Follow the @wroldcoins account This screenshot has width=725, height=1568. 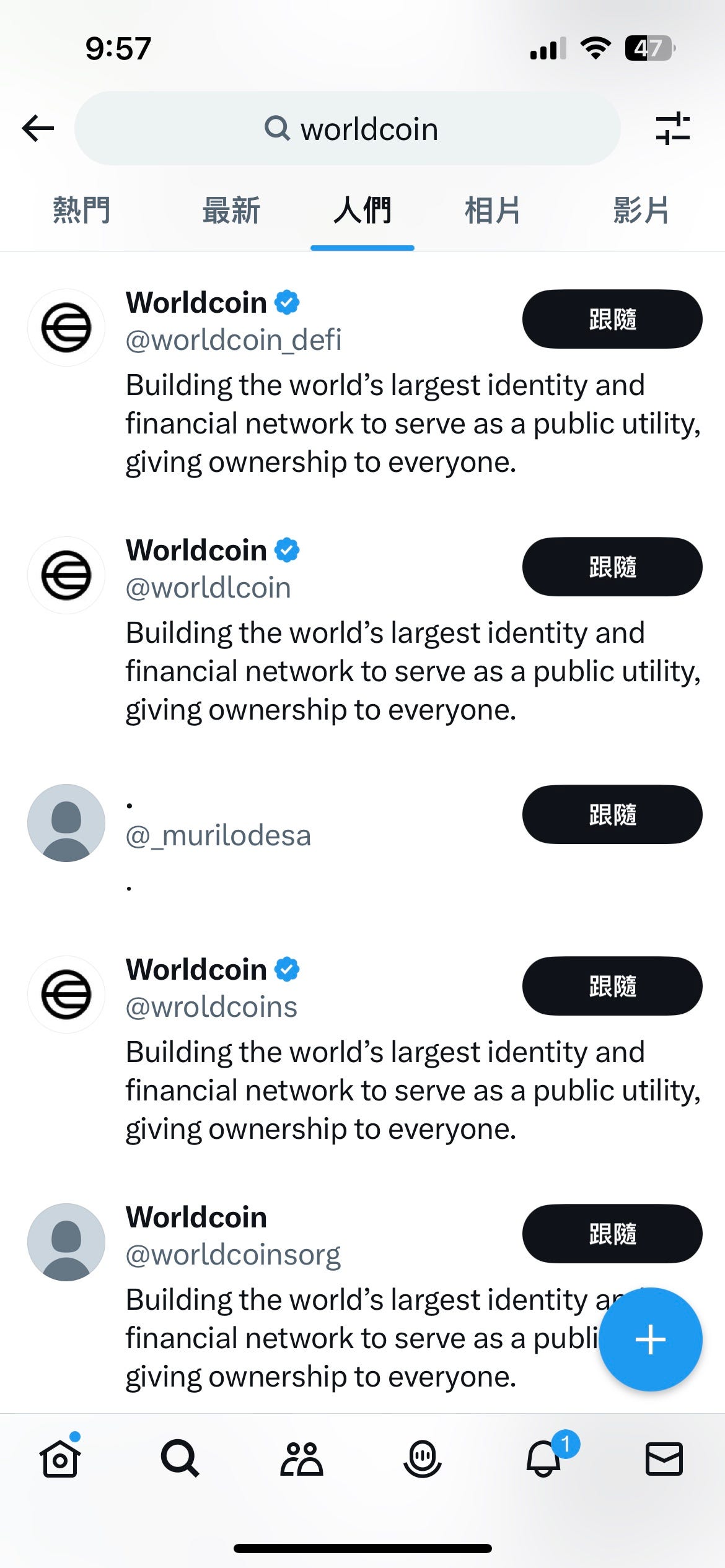(612, 986)
